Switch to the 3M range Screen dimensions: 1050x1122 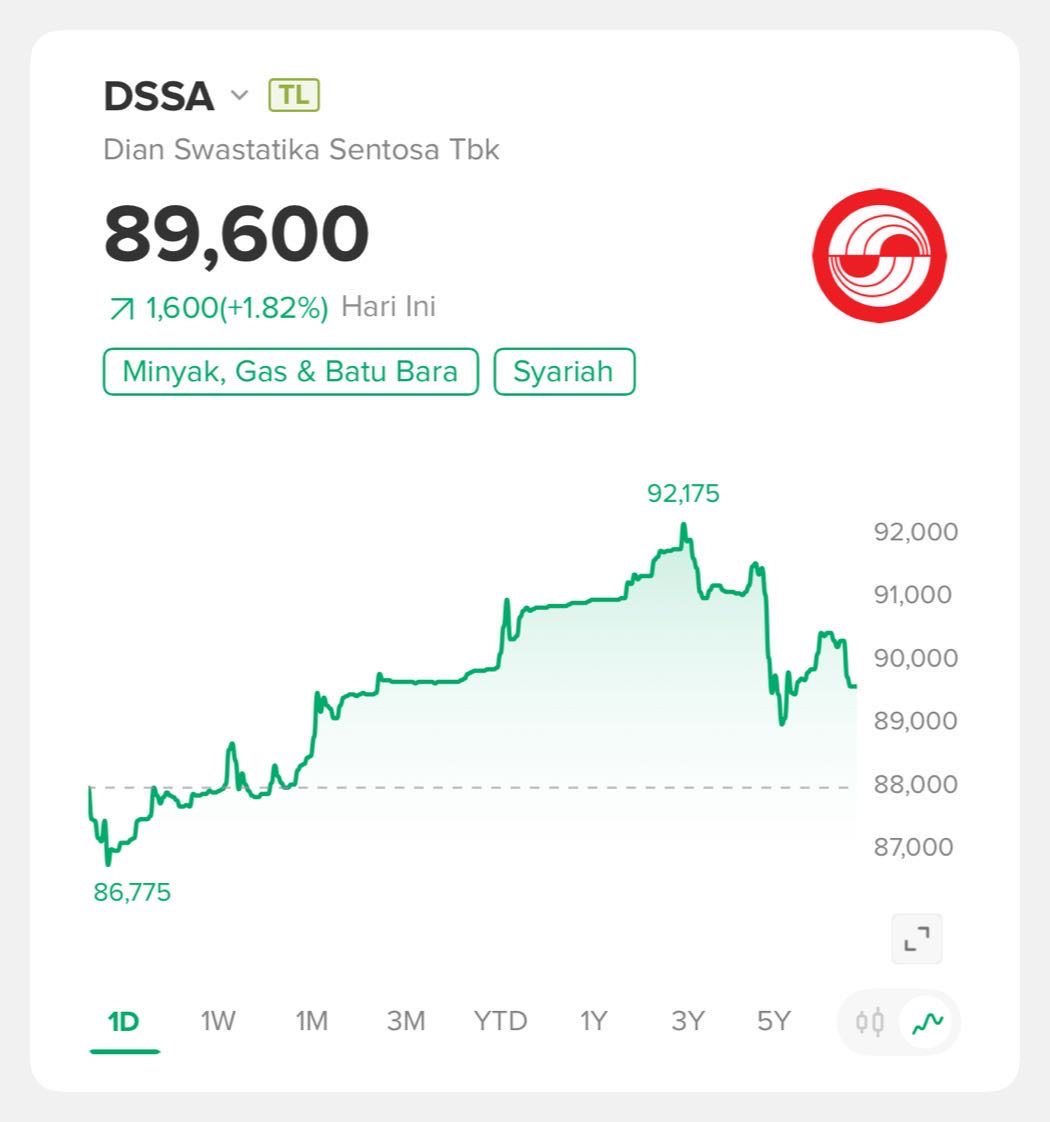tap(406, 1021)
